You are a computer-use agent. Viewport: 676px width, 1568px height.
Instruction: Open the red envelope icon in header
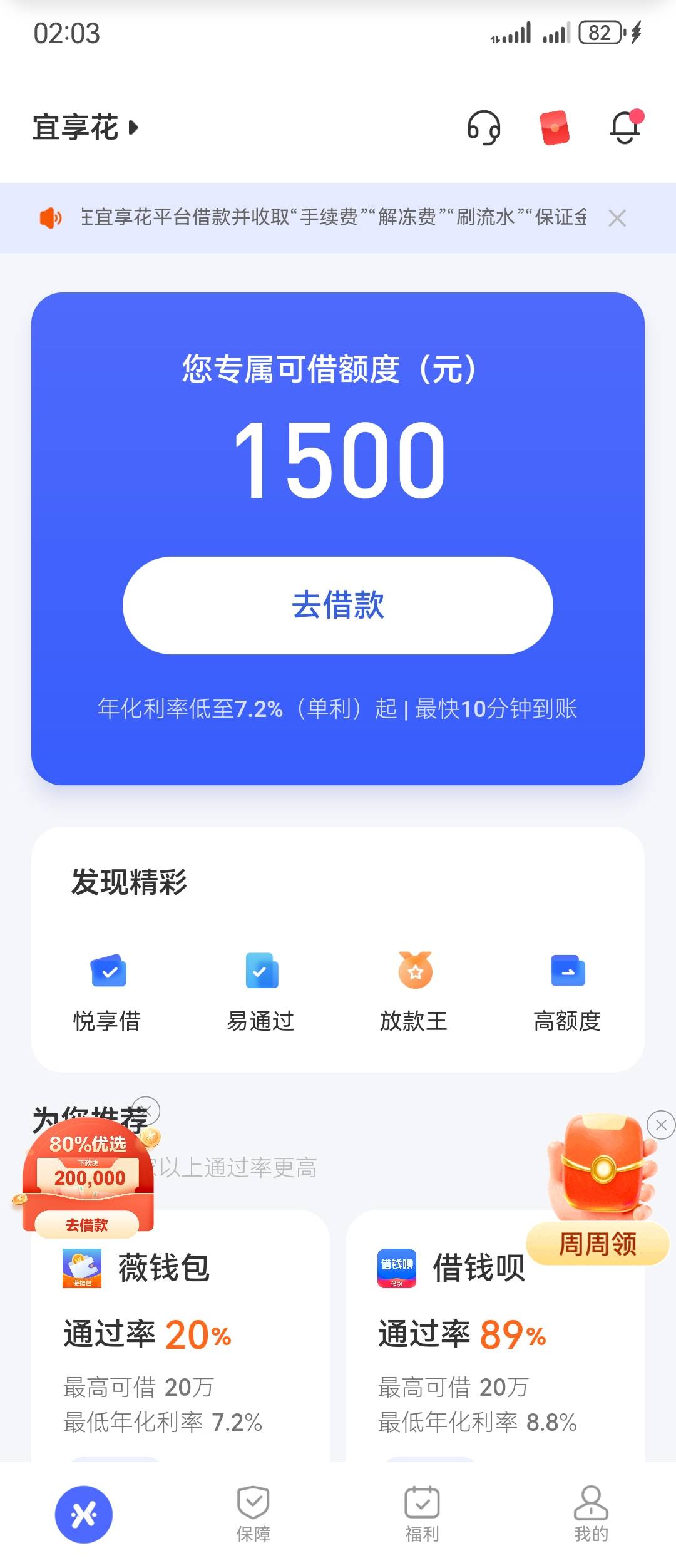[x=555, y=128]
